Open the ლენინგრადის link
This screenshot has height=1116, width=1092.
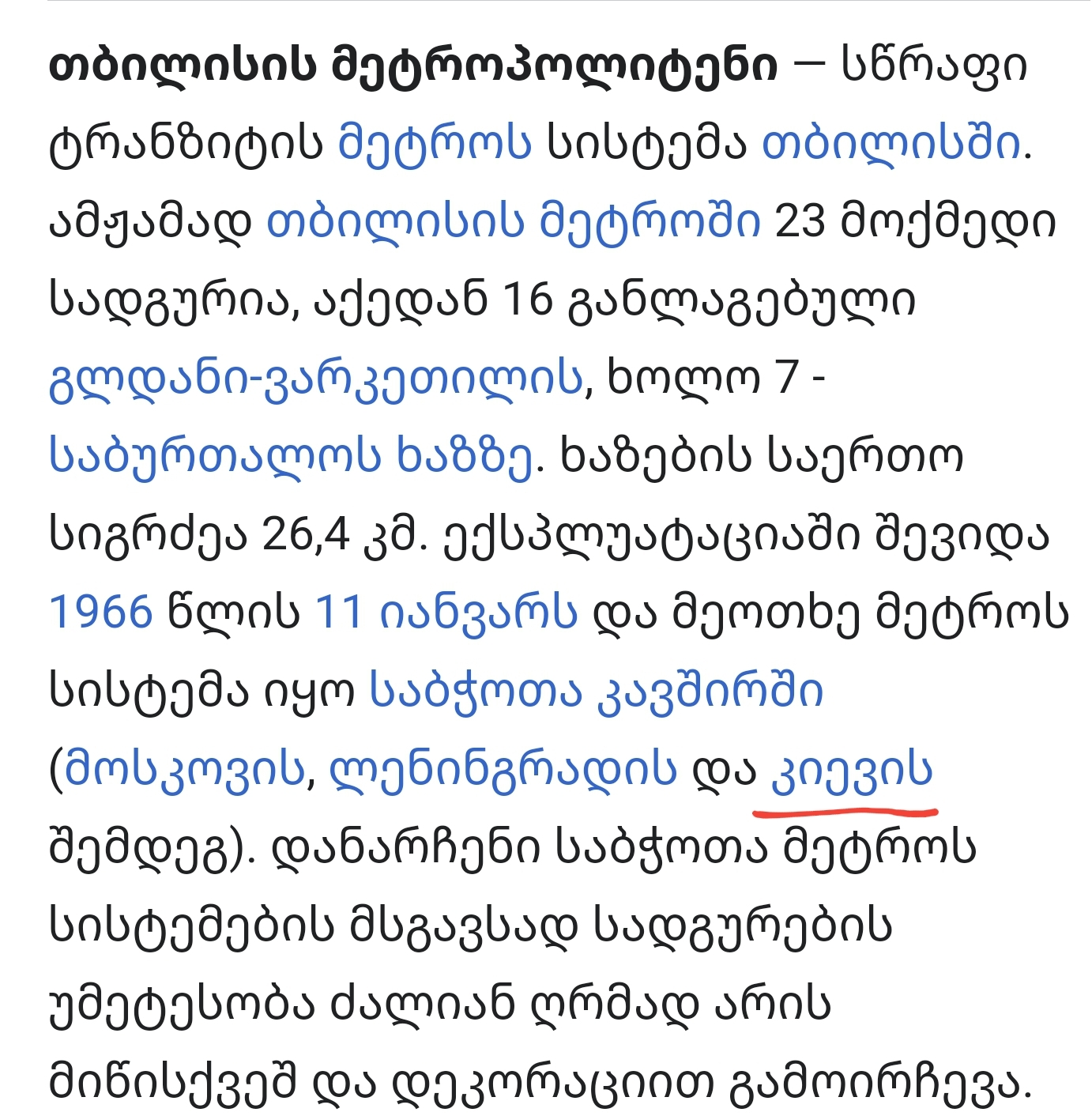[x=503, y=769]
